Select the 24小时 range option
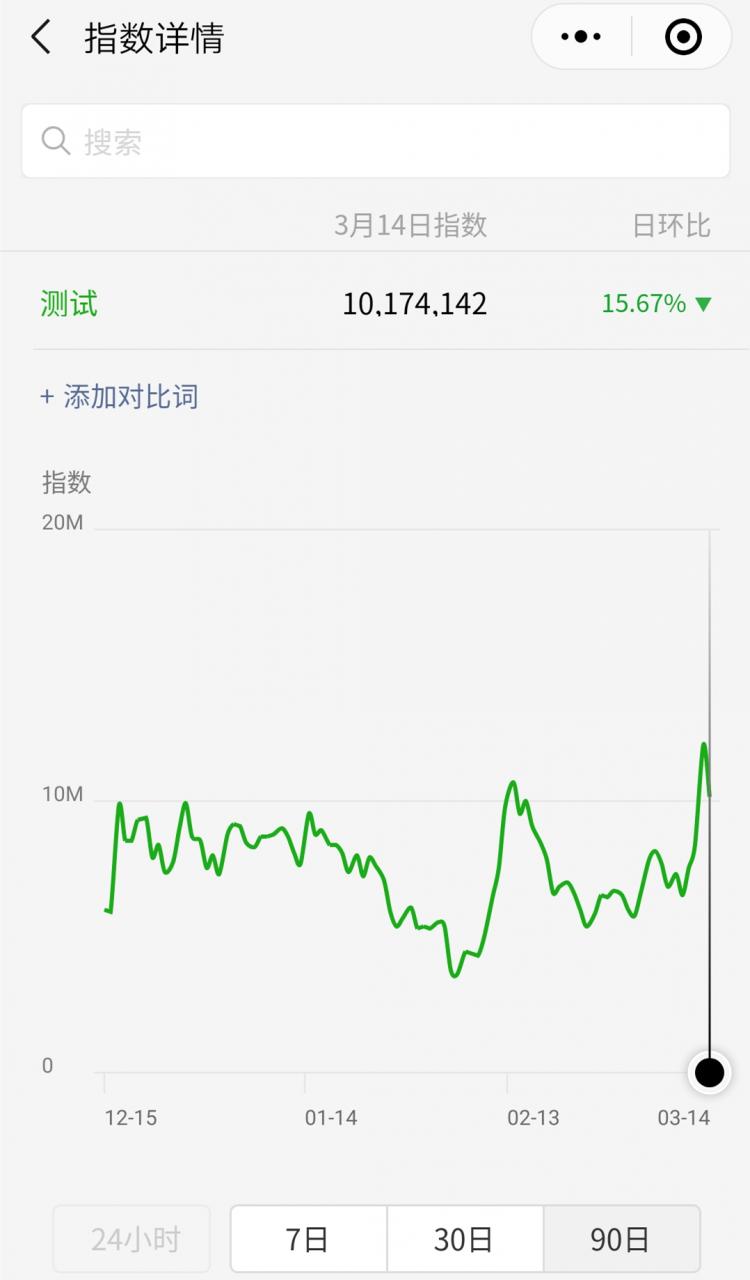 [x=132, y=1240]
